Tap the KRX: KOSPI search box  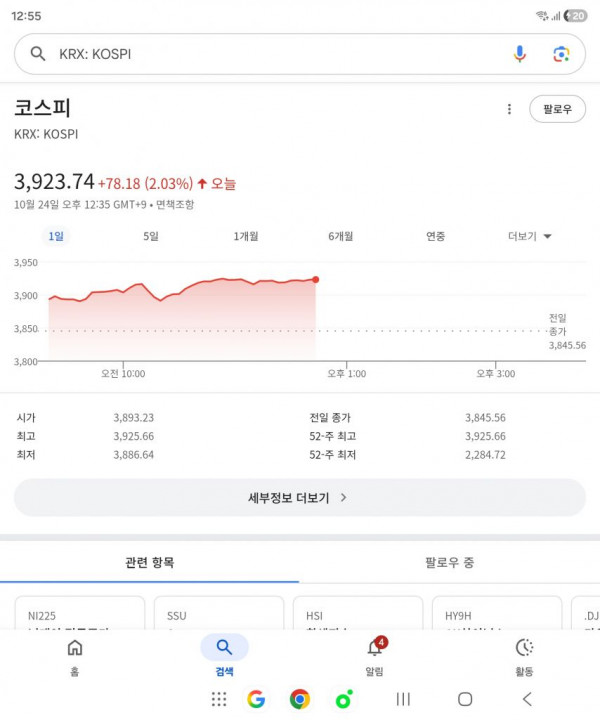tap(270, 54)
